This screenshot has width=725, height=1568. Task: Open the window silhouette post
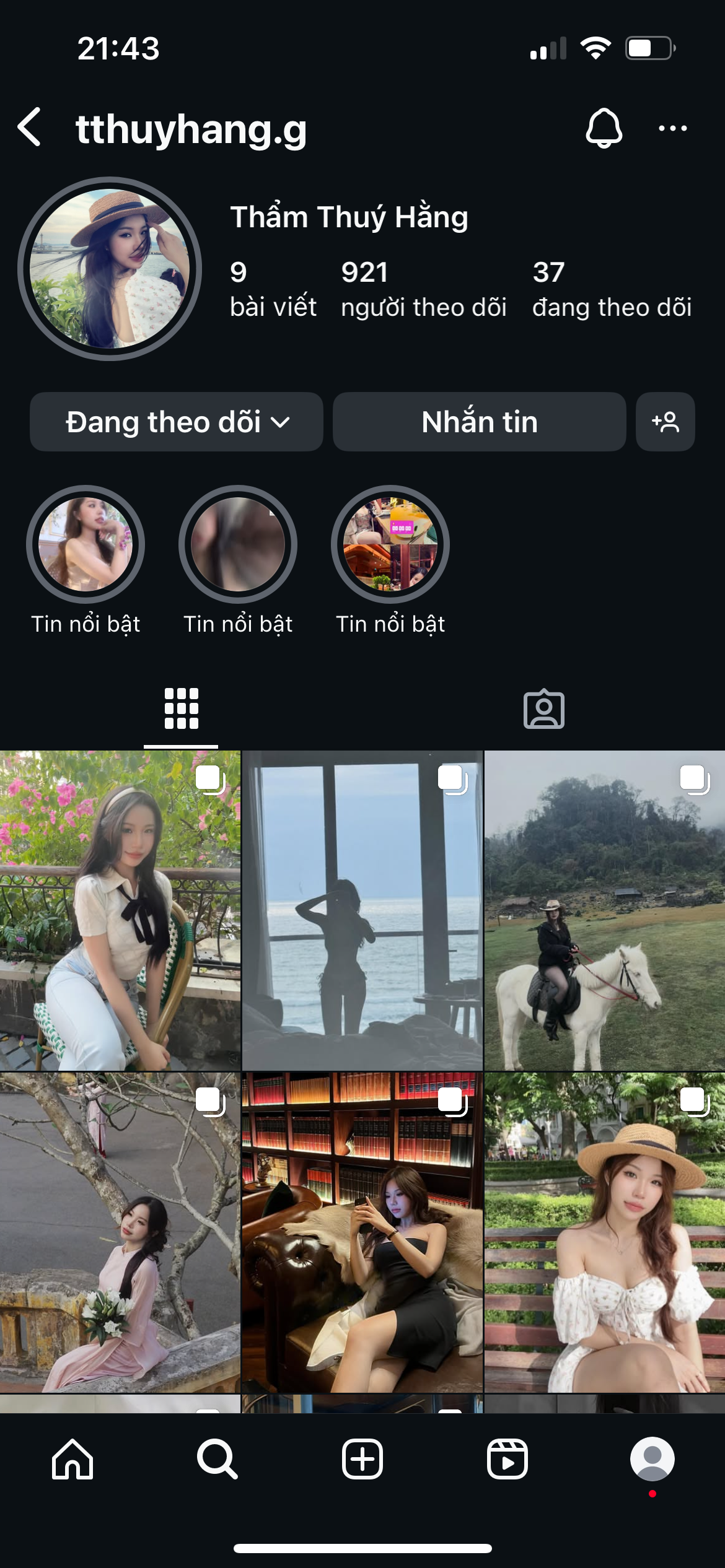362,910
